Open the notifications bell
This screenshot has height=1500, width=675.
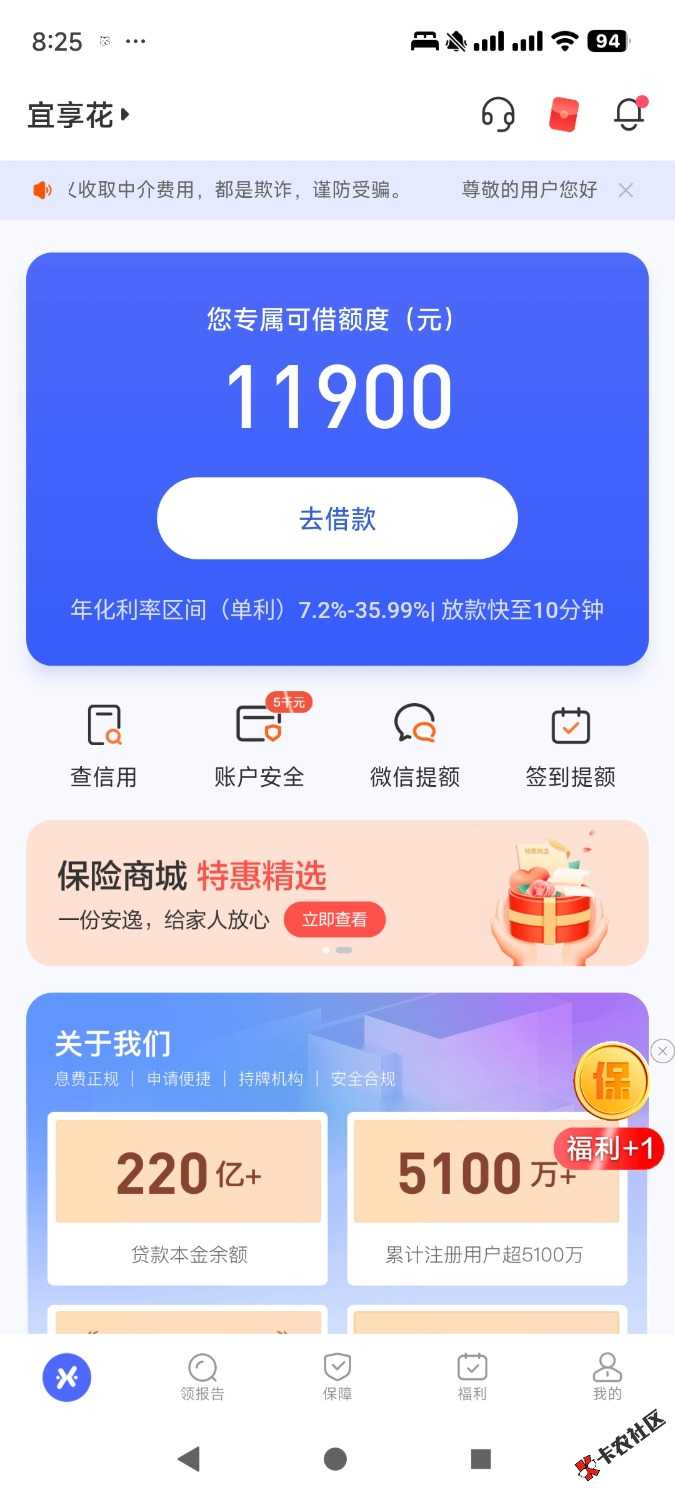[x=629, y=114]
